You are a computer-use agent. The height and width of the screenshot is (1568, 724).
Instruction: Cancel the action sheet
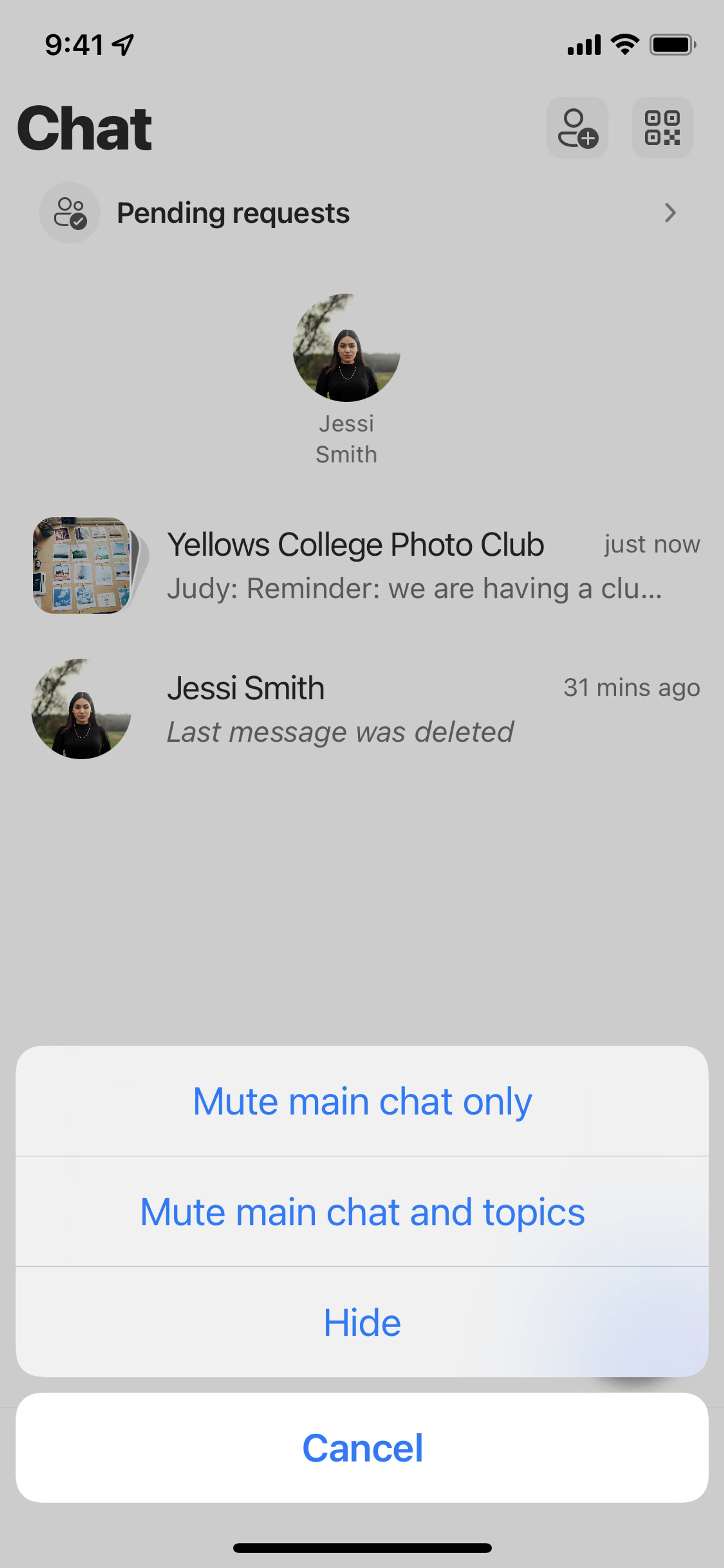click(362, 1447)
